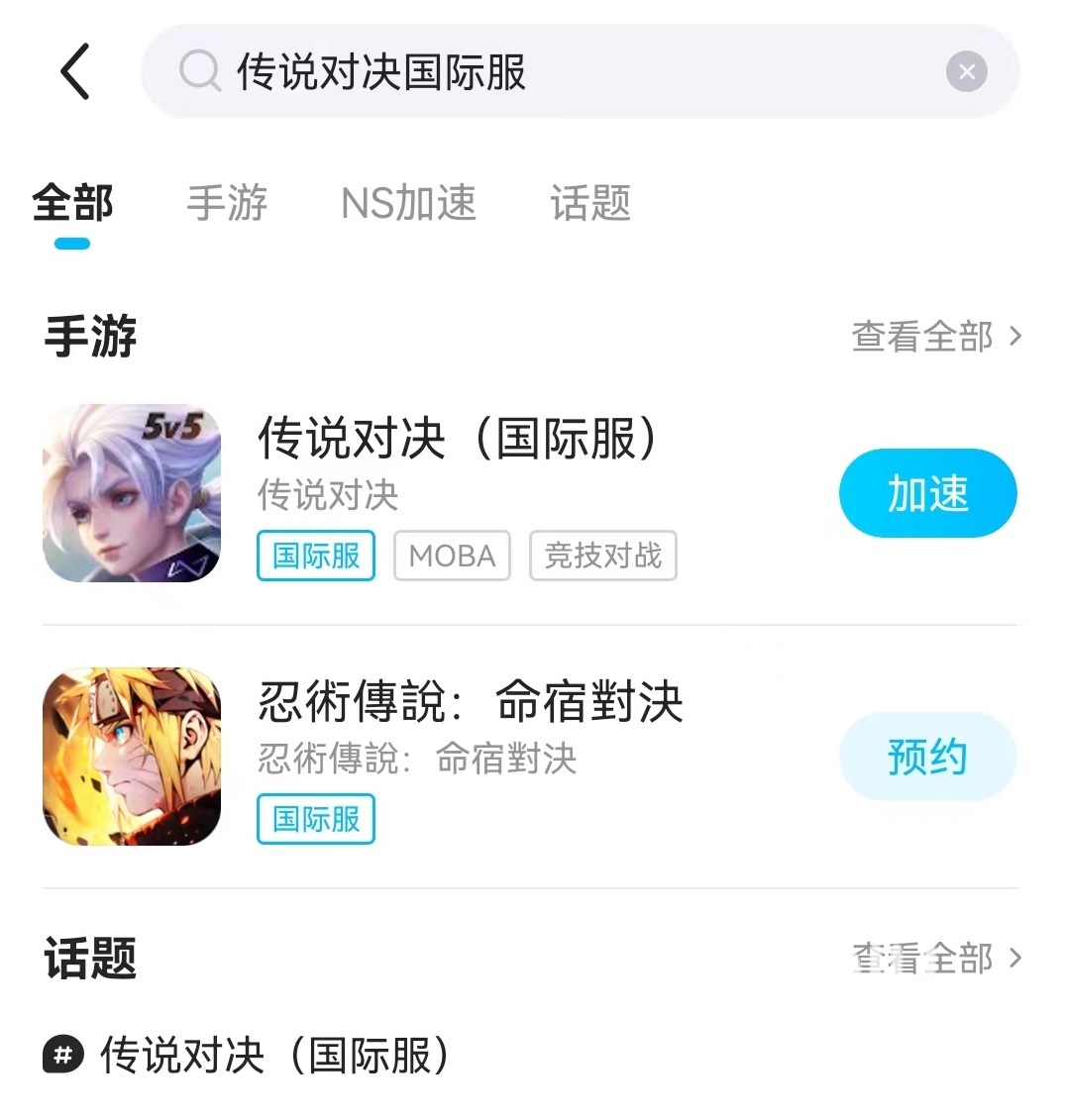Image resolution: width=1065 pixels, height=1120 pixels.
Task: Tap 加速 to accelerate 传说对决（国际服）
Action: (x=927, y=493)
